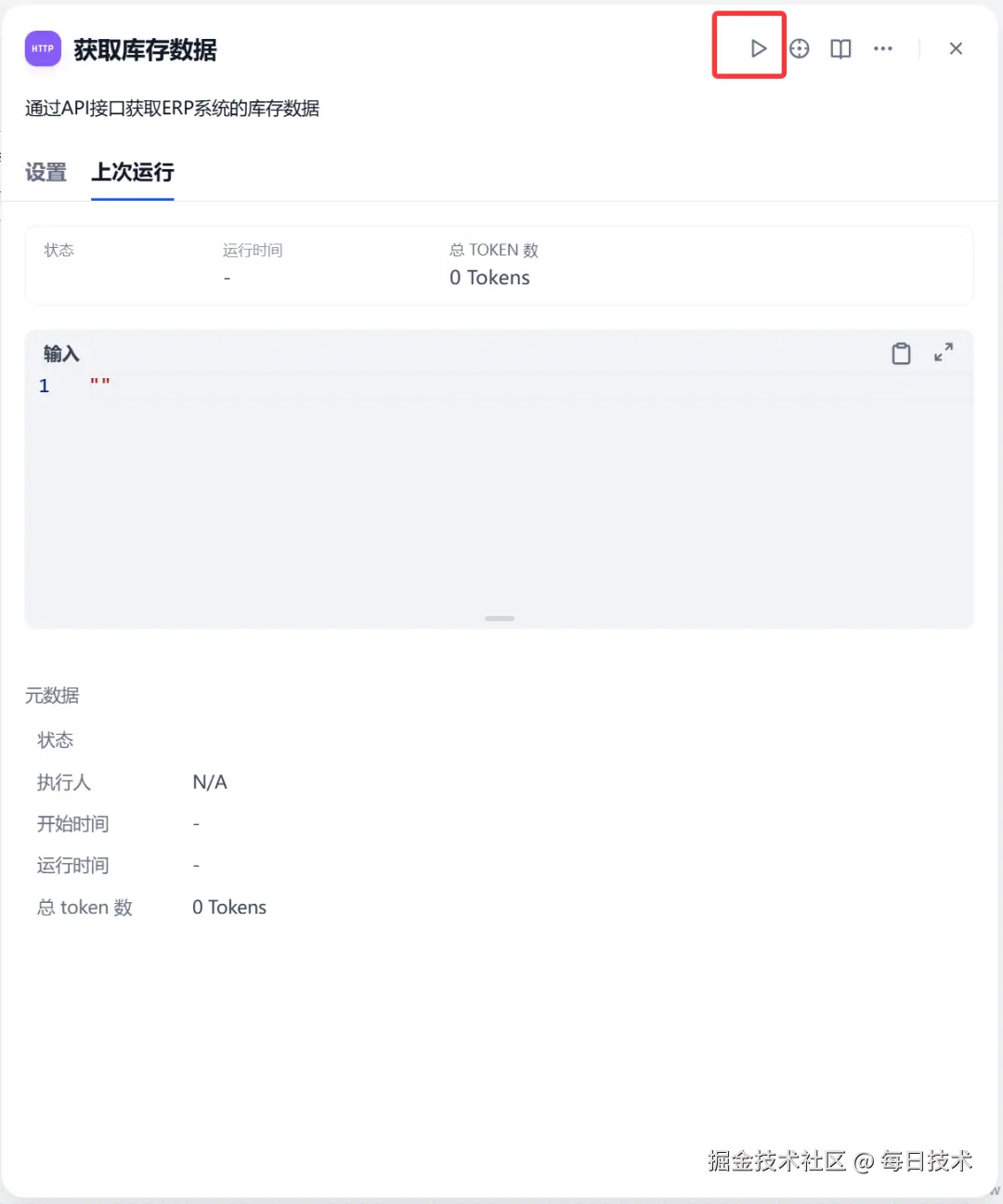Select the 上次运行 tab
The image size is (1003, 1204).
tap(133, 173)
